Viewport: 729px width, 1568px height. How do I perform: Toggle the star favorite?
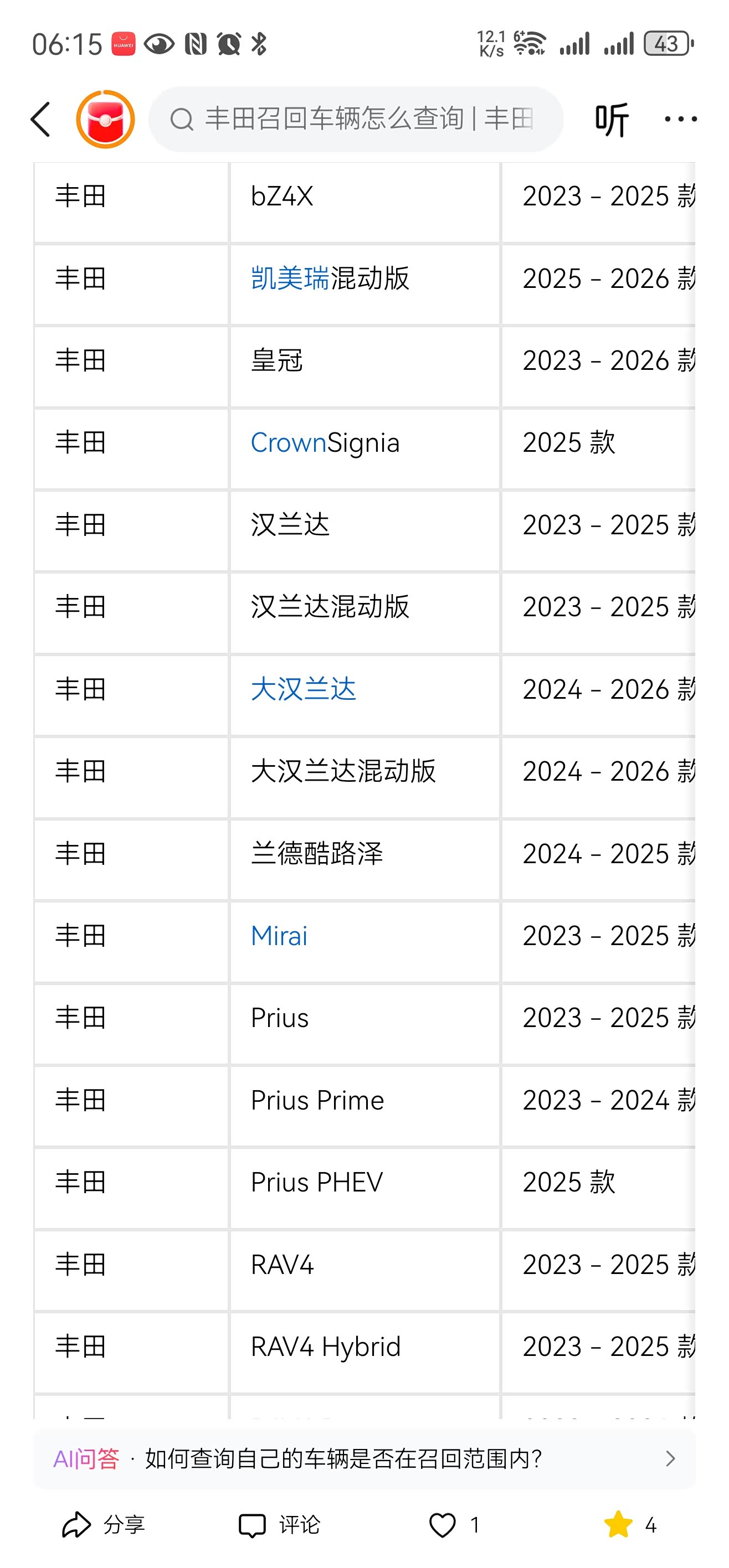point(618,1524)
